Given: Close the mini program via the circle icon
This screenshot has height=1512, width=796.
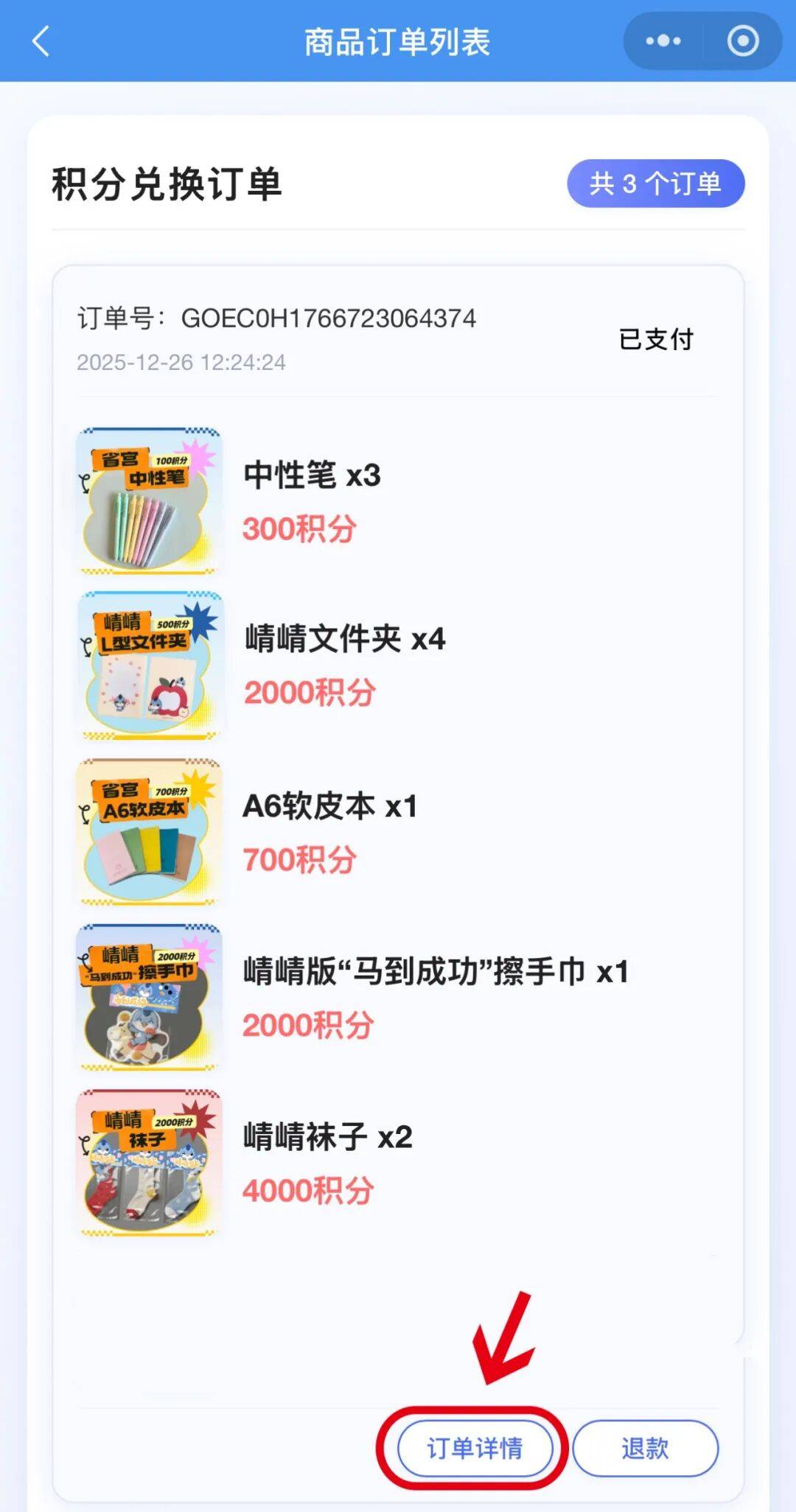Looking at the screenshot, I should (x=742, y=41).
